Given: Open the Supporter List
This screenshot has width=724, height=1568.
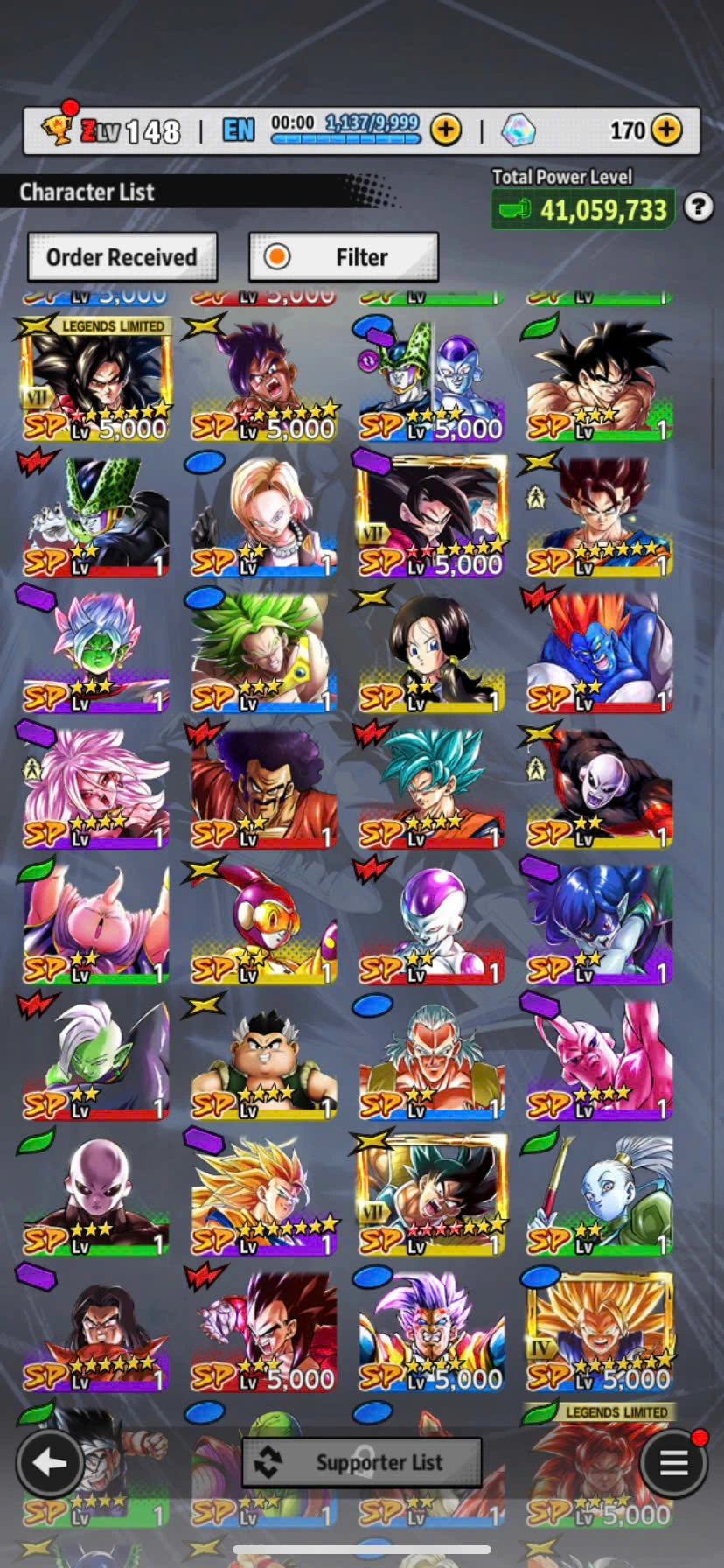Looking at the screenshot, I should point(361,1461).
